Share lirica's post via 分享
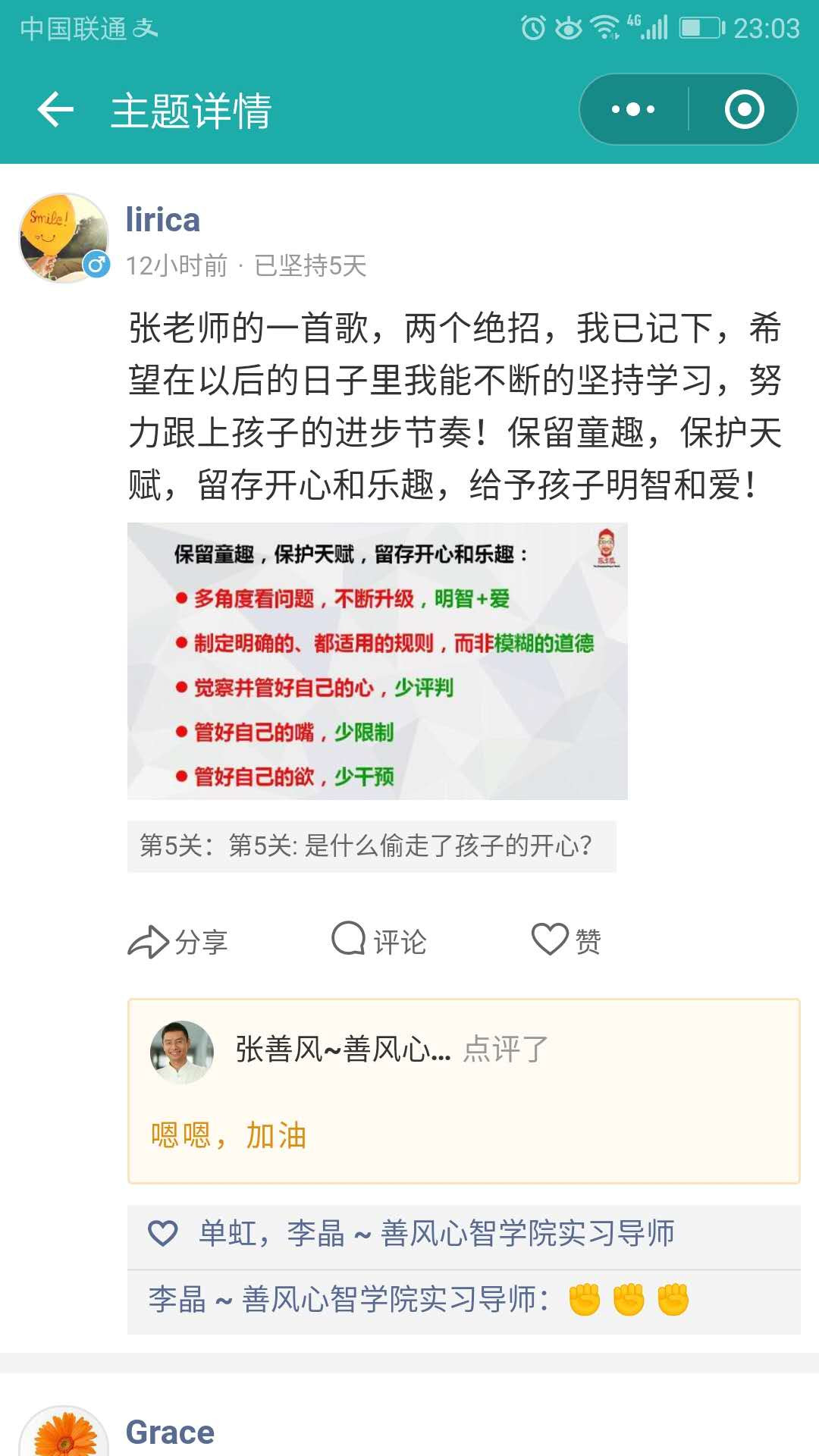This screenshot has width=819, height=1456. coord(178,941)
